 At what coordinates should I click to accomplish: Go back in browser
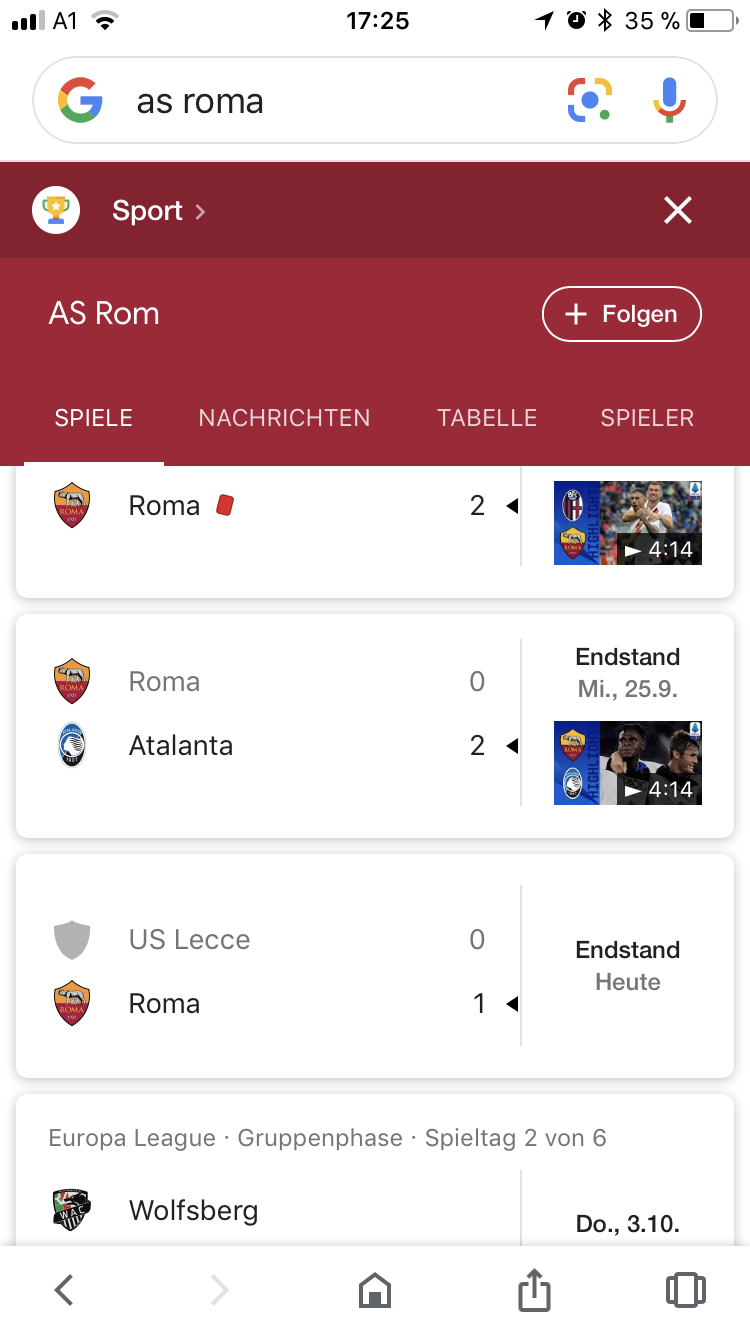(x=64, y=1290)
